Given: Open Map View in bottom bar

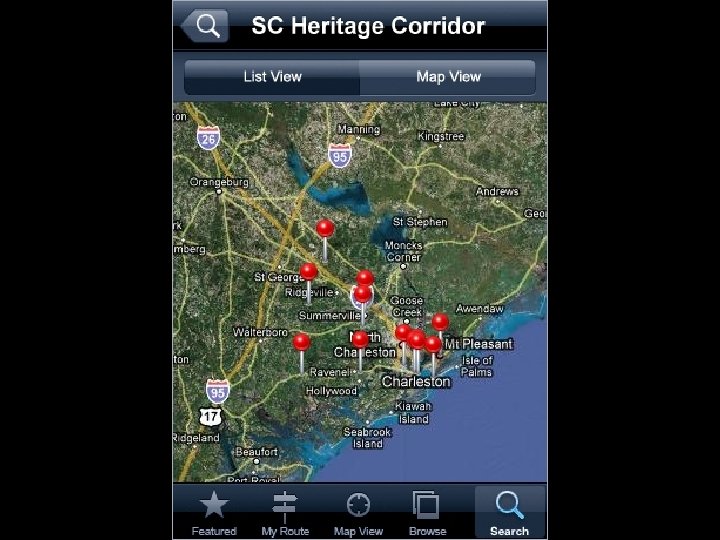Looking at the screenshot, I should [358, 513].
